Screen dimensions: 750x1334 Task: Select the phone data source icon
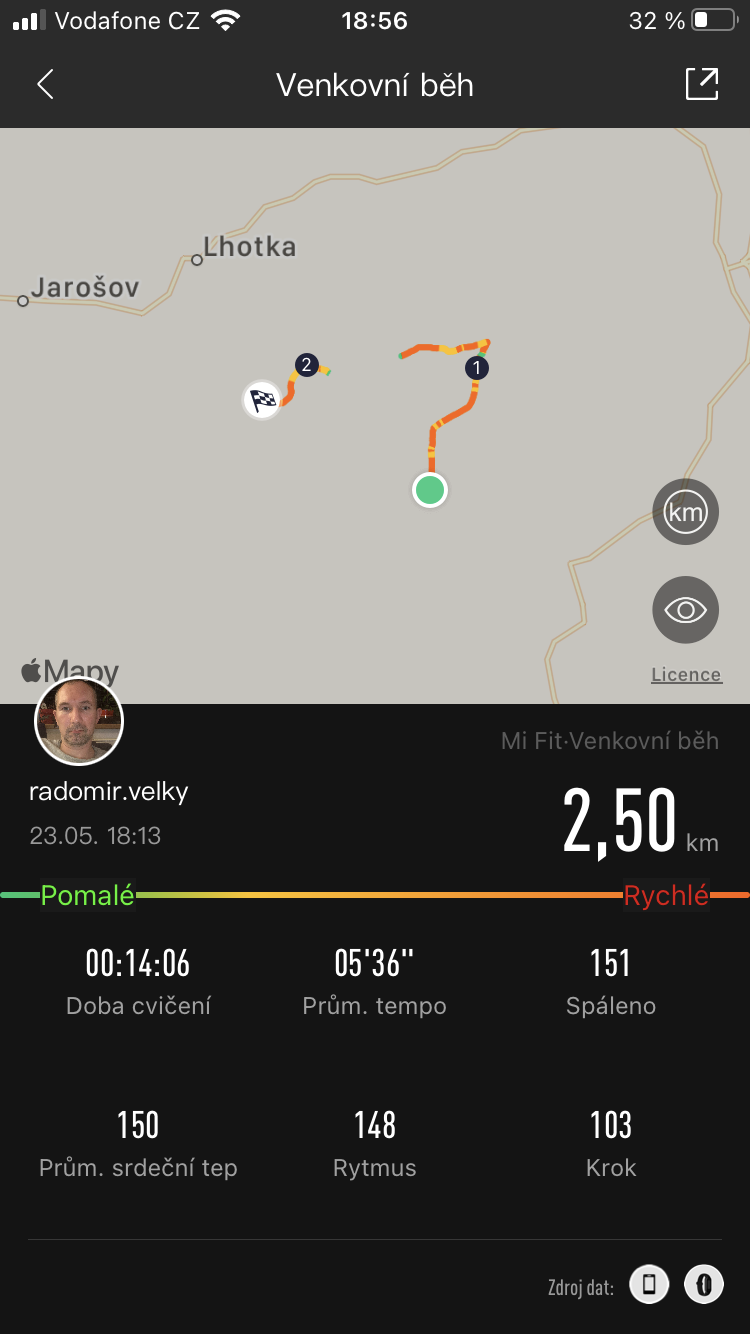click(x=649, y=1285)
